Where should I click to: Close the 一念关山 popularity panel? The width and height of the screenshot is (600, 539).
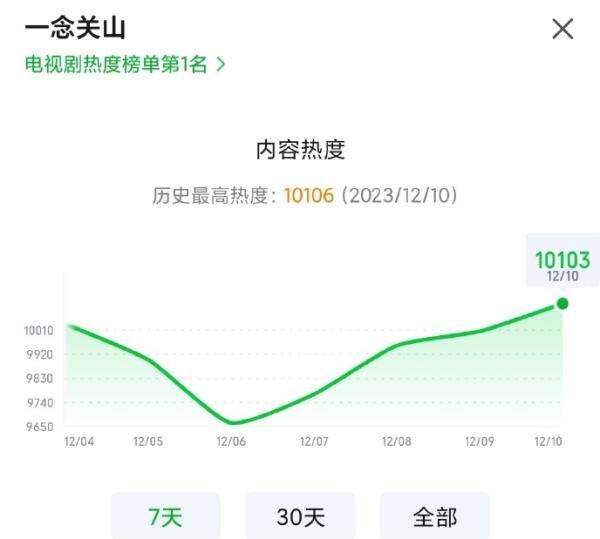pos(563,29)
